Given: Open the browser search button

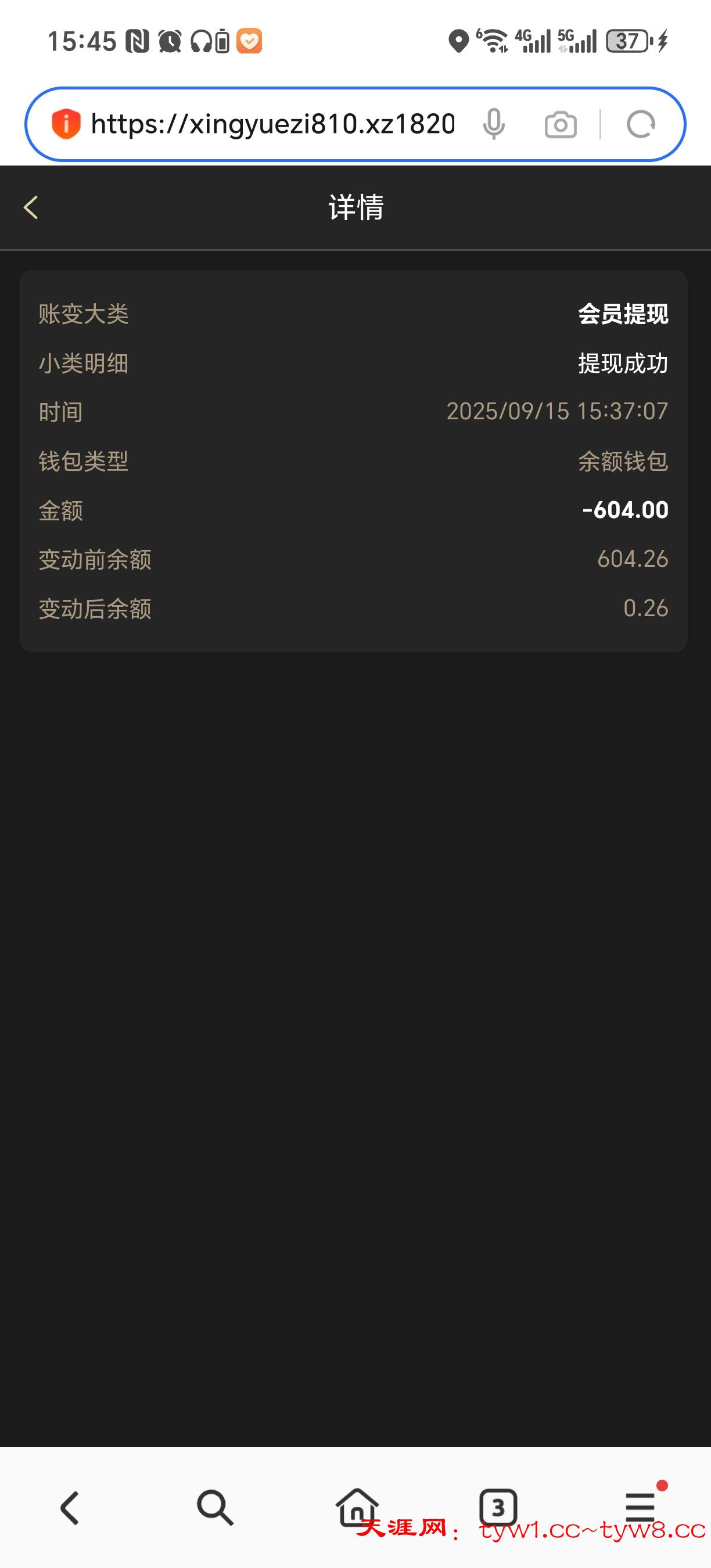Looking at the screenshot, I should click(x=214, y=1508).
